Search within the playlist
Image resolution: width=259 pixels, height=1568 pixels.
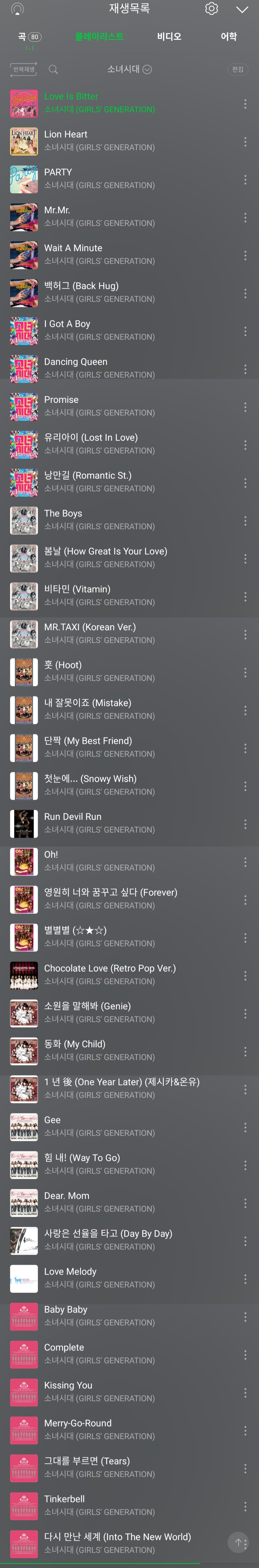pyautogui.click(x=54, y=69)
